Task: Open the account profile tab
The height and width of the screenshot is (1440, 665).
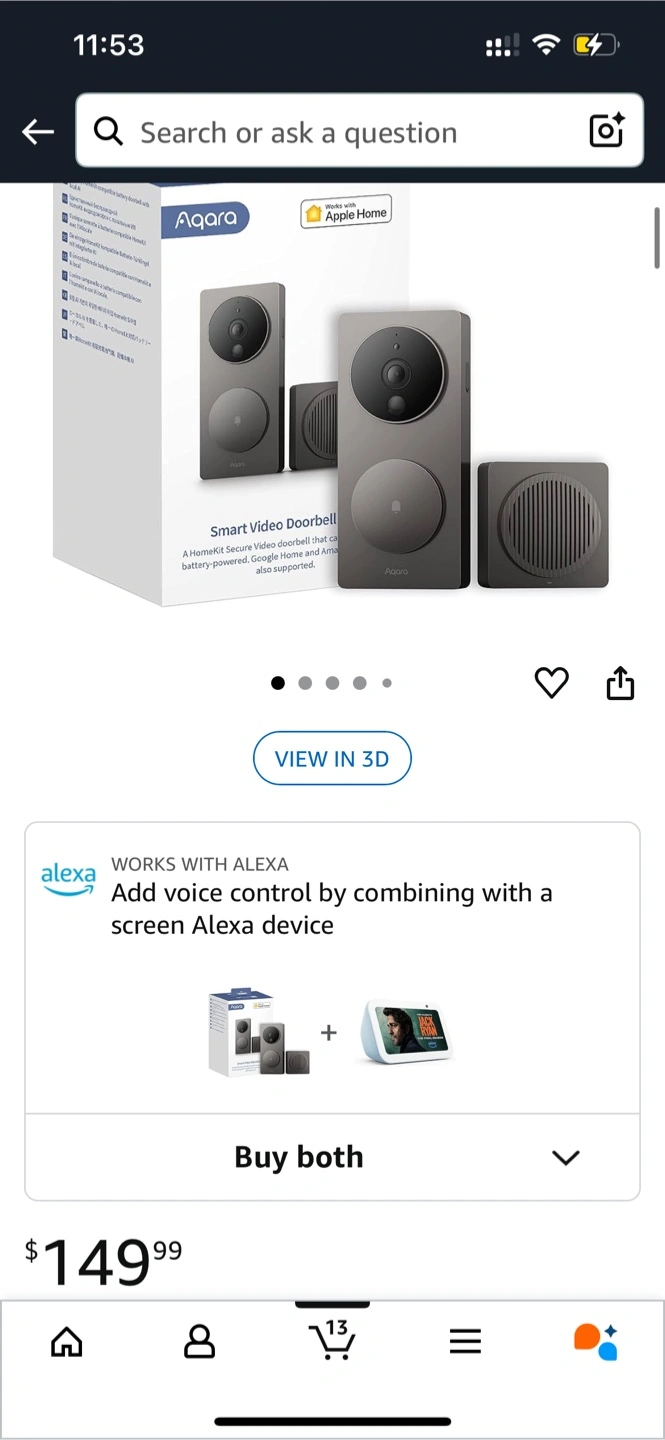Action: (200, 1342)
